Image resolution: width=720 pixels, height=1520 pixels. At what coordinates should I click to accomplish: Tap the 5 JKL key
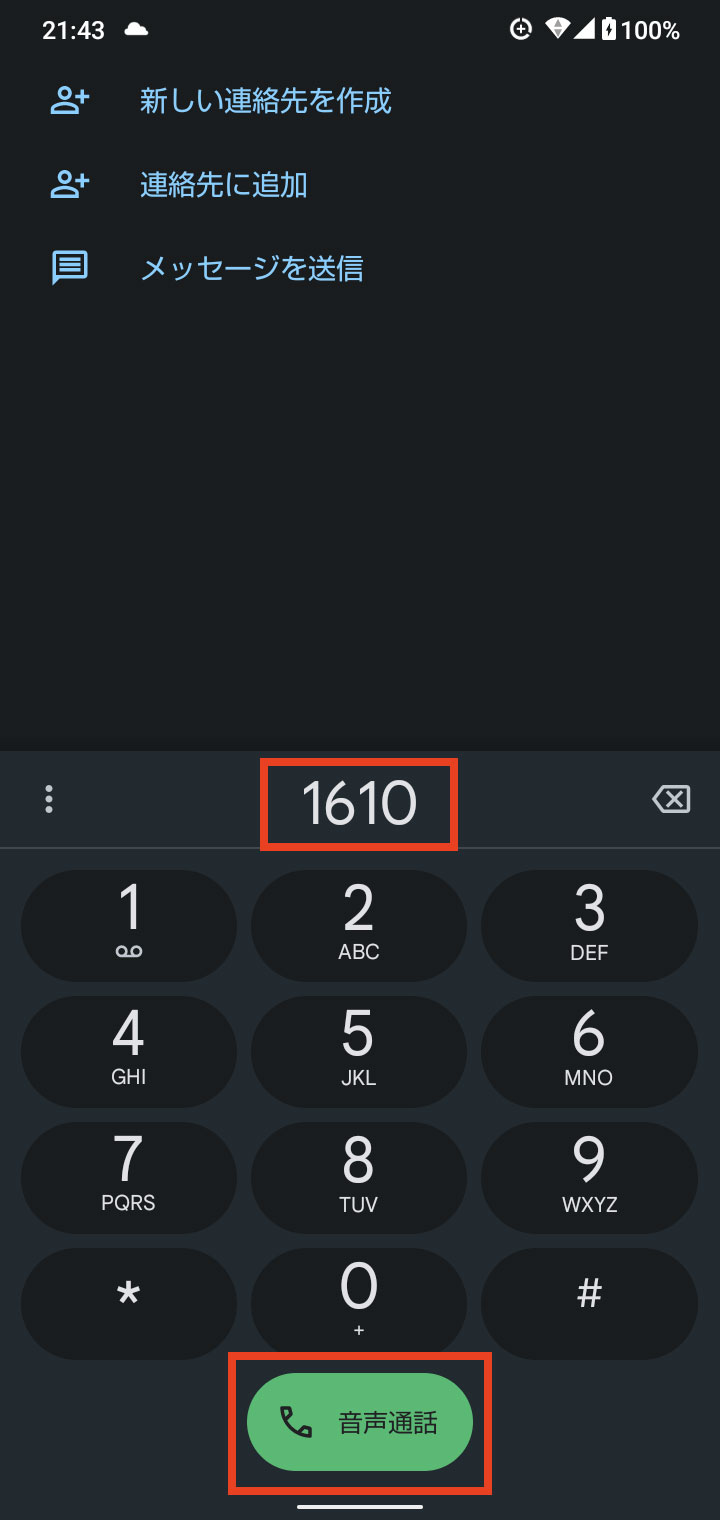(x=359, y=1051)
